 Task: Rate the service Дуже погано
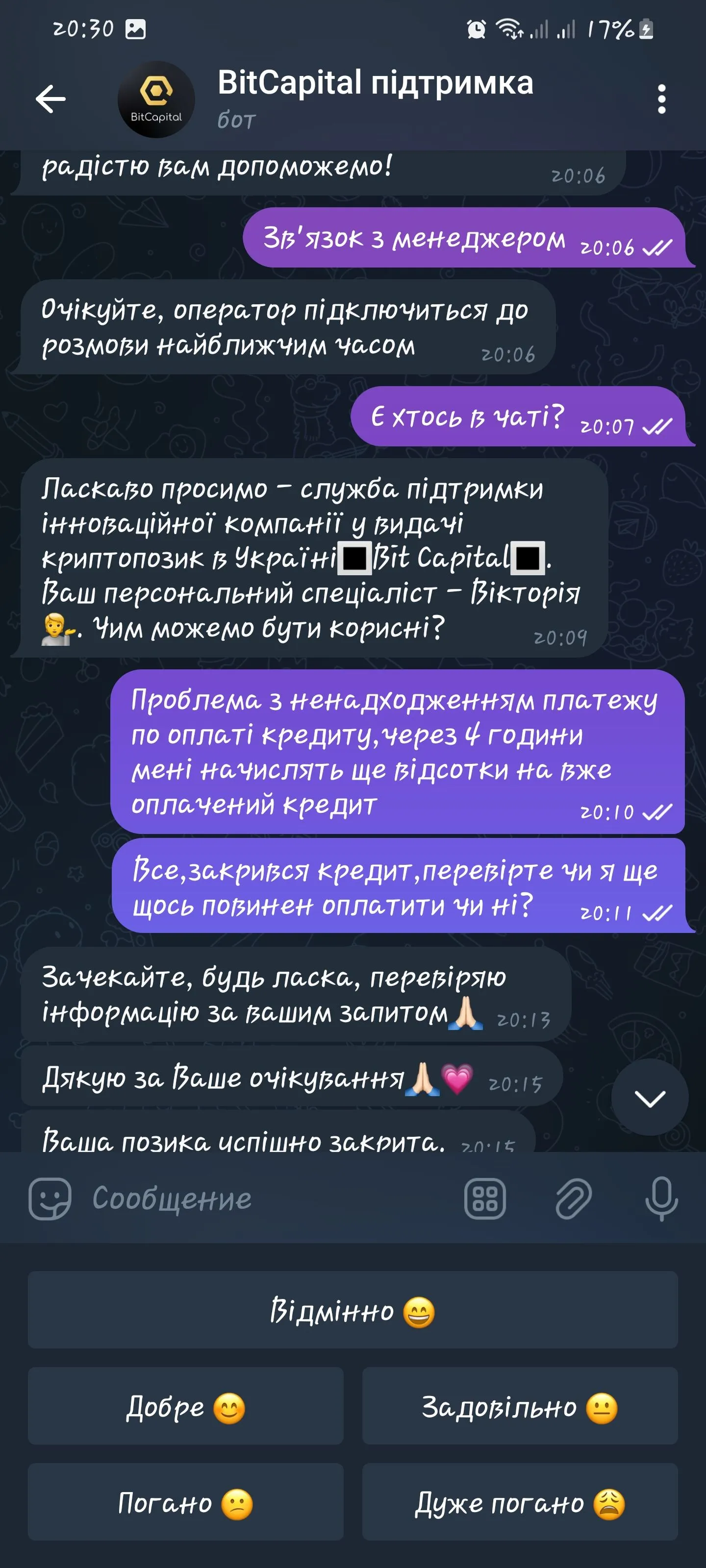[x=520, y=1503]
